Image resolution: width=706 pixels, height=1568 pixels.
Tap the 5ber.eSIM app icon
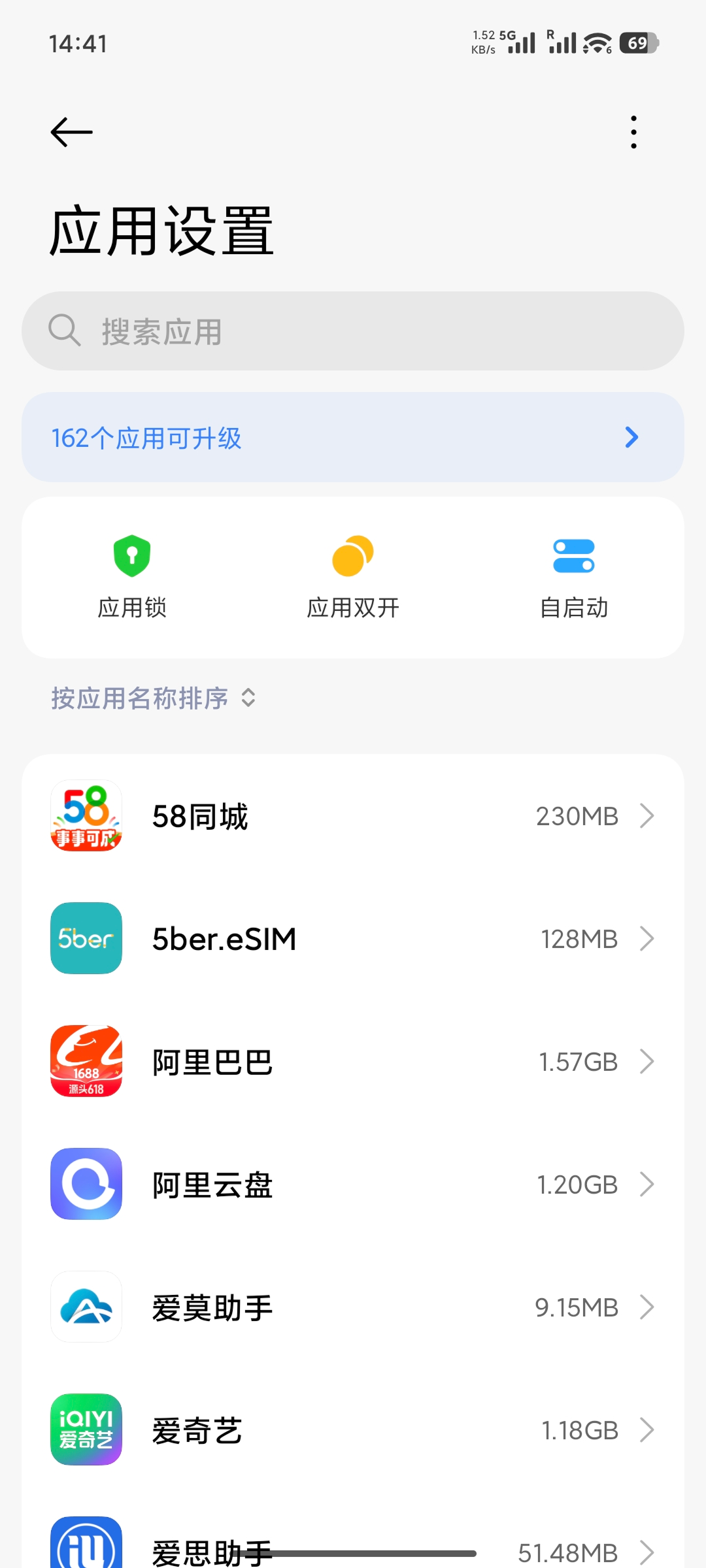tap(86, 939)
